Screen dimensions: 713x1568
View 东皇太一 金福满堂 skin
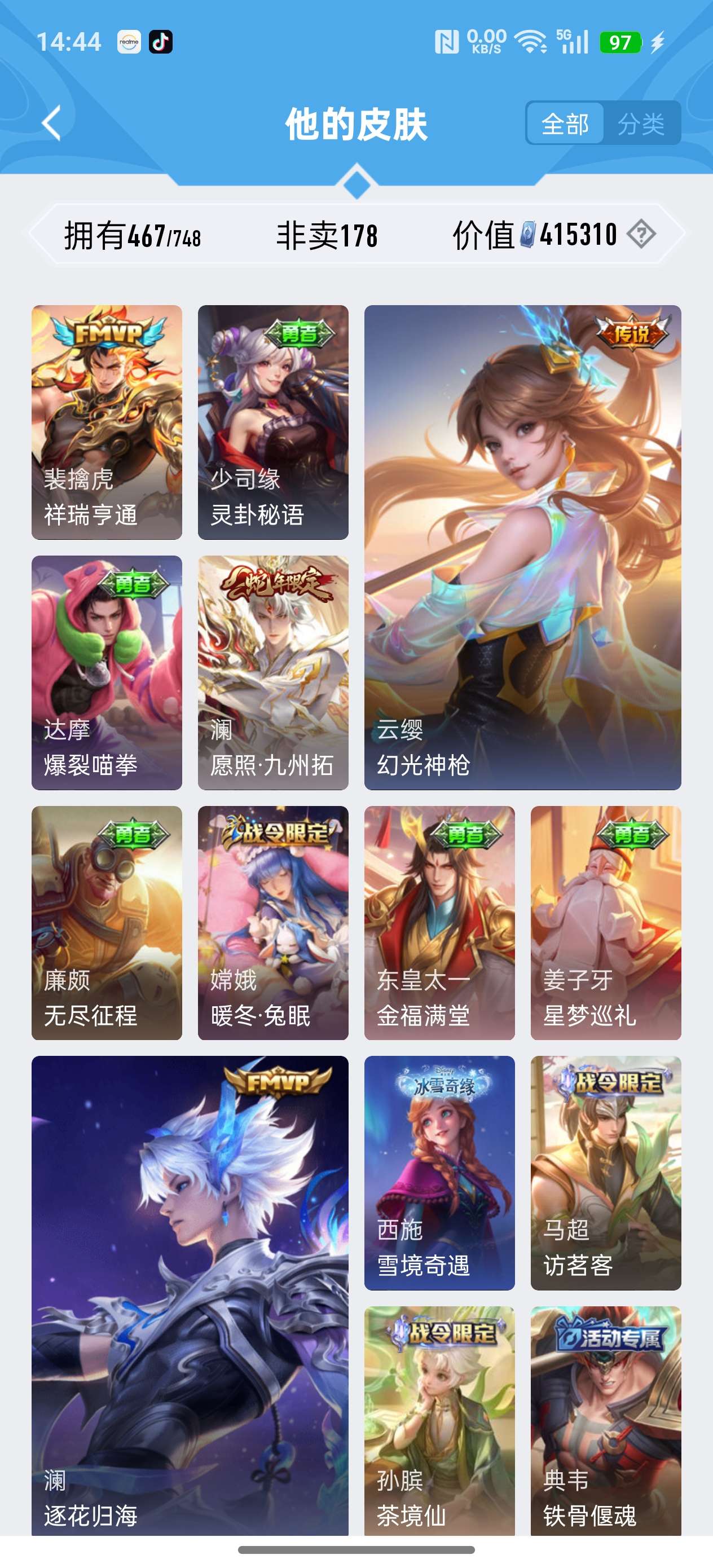click(439, 922)
